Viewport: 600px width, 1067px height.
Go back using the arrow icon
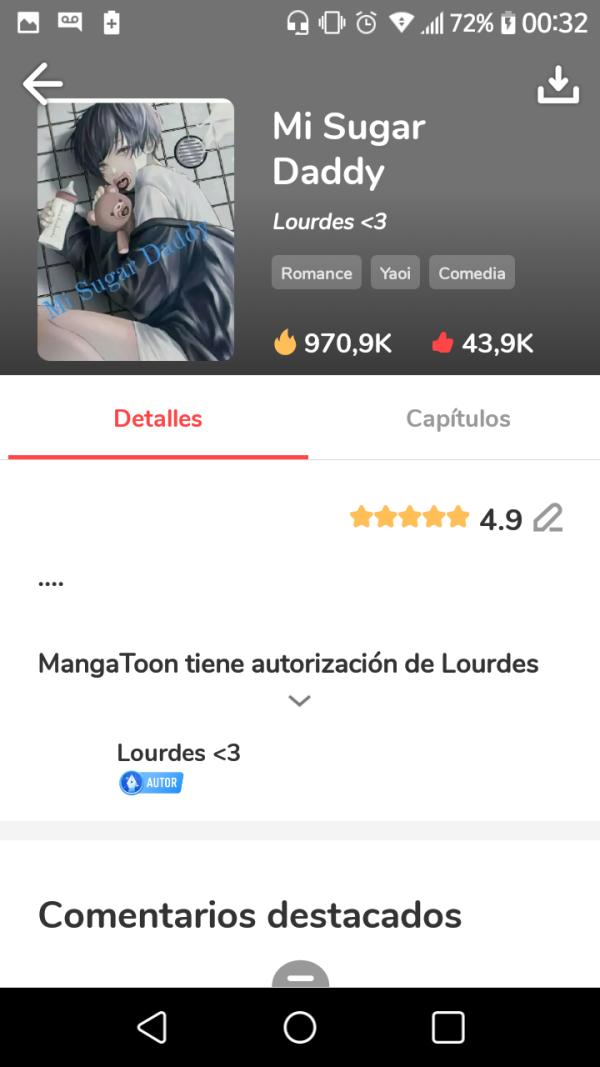coord(43,84)
